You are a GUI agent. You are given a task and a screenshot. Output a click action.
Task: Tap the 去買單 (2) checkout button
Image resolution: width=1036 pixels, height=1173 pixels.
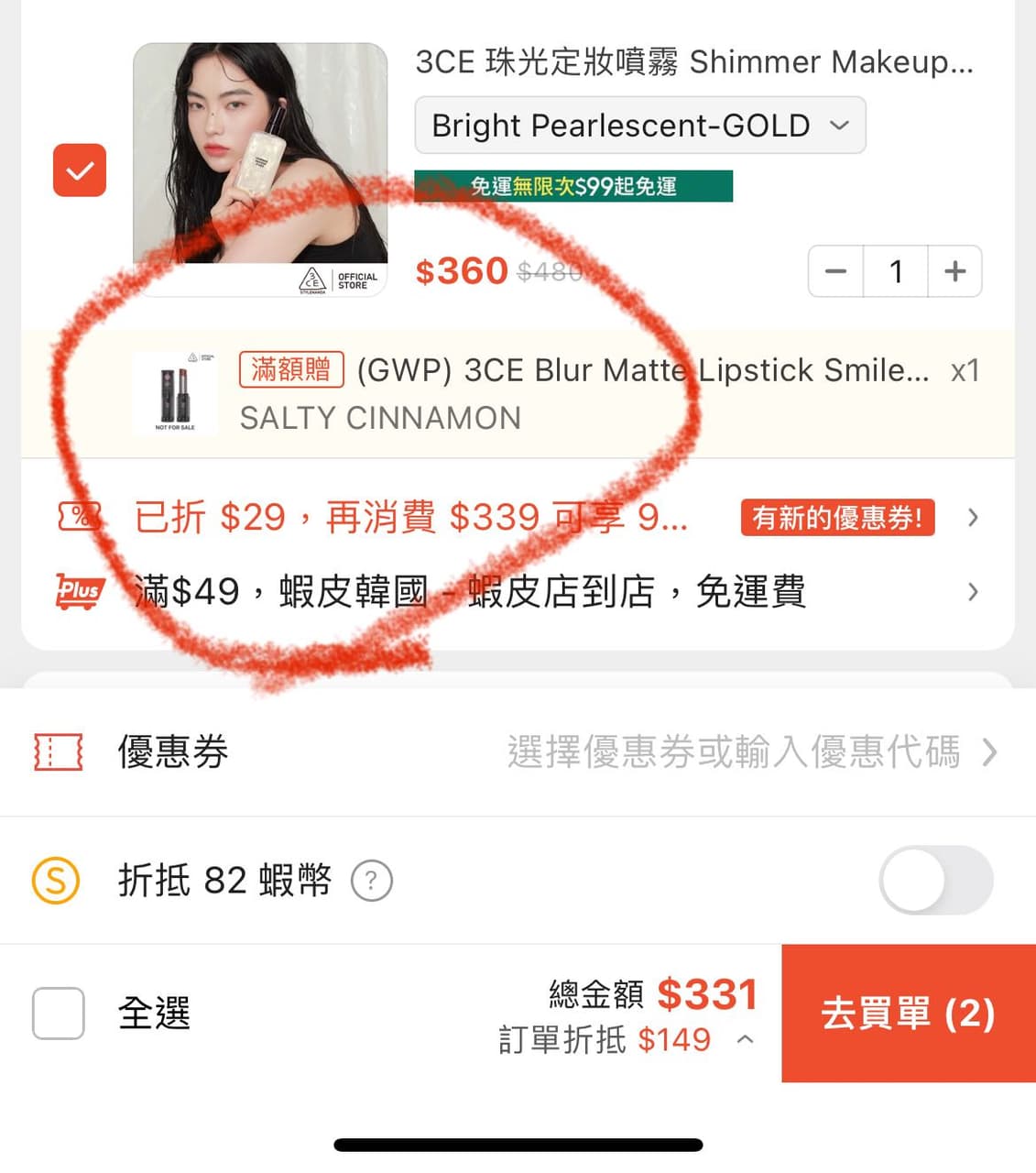click(x=906, y=1014)
